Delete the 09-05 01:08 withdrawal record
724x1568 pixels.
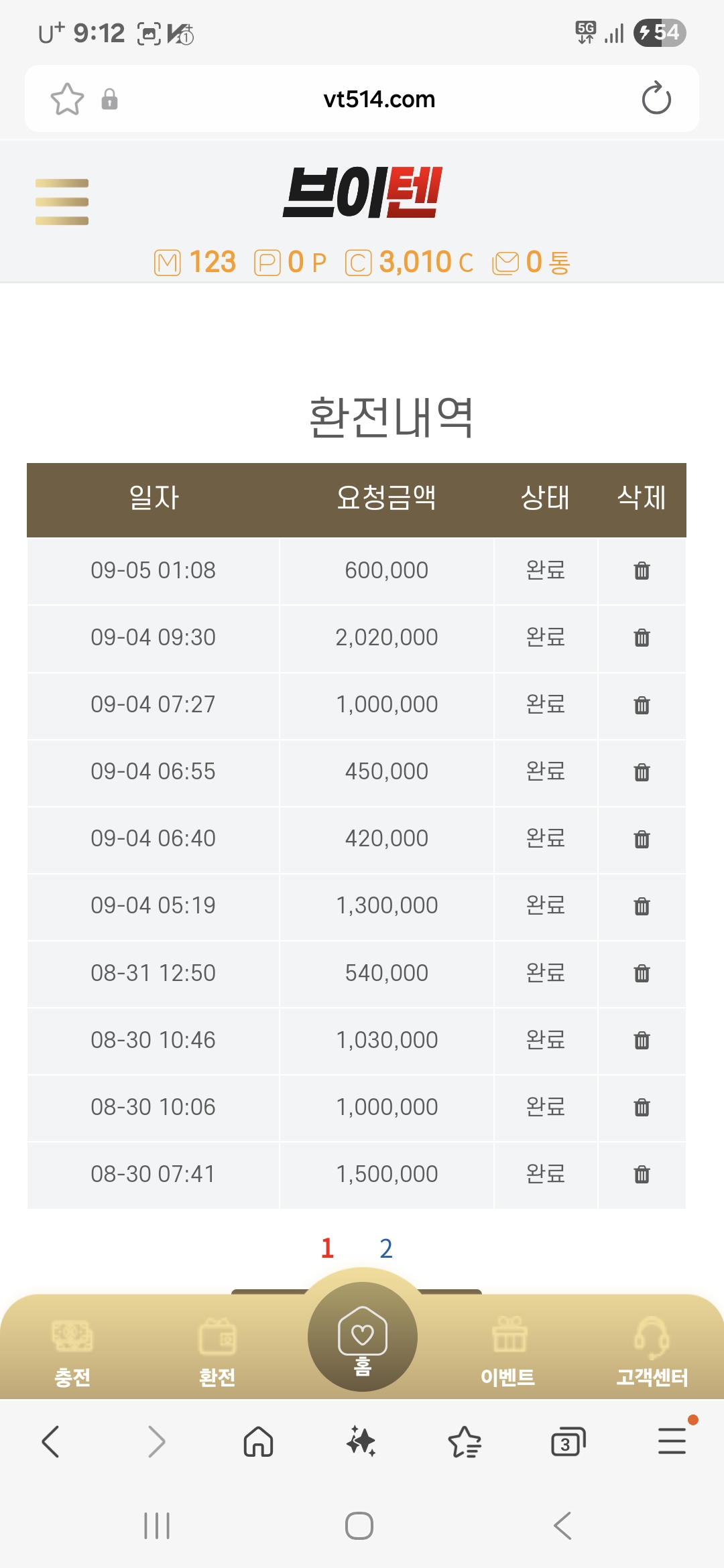[x=642, y=570]
